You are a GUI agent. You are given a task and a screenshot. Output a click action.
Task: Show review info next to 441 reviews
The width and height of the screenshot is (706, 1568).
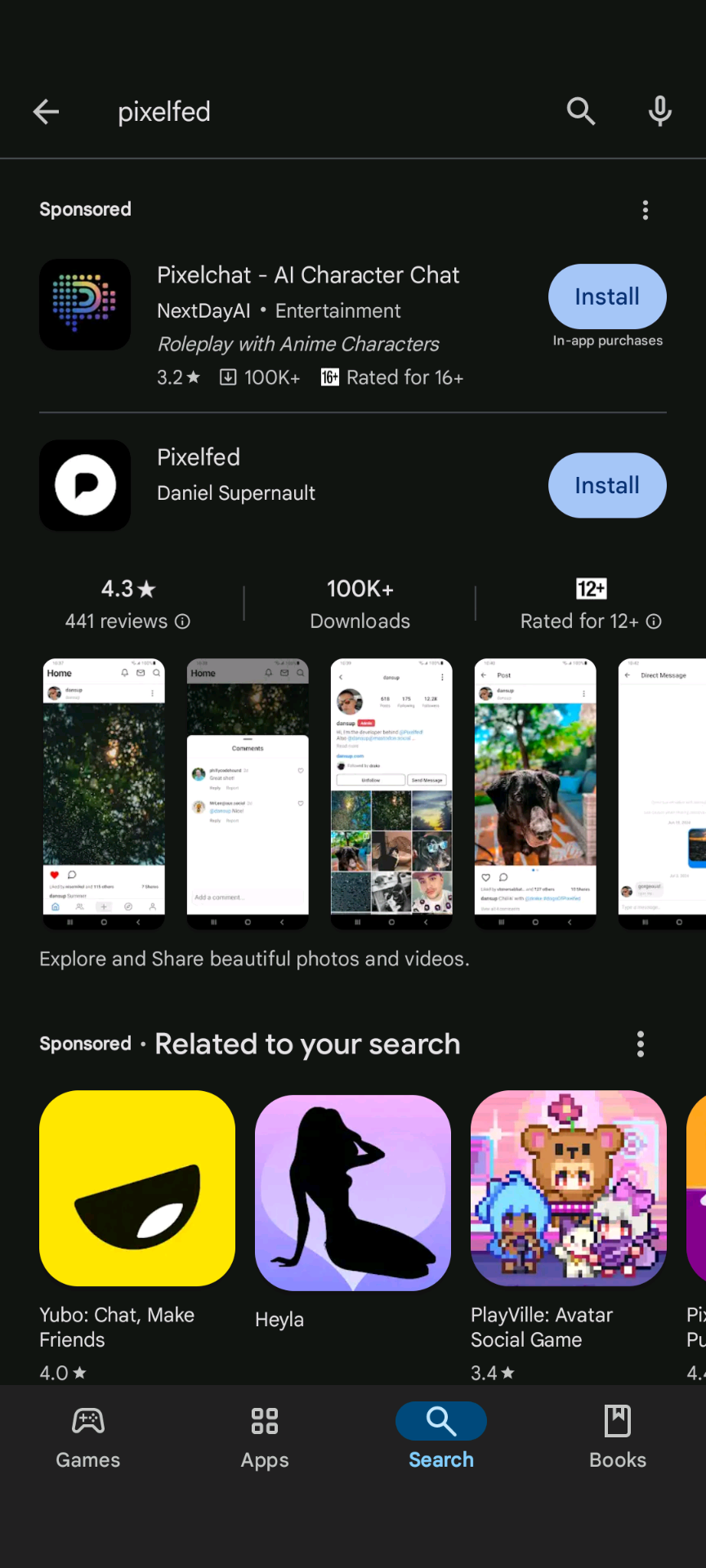pos(183,621)
